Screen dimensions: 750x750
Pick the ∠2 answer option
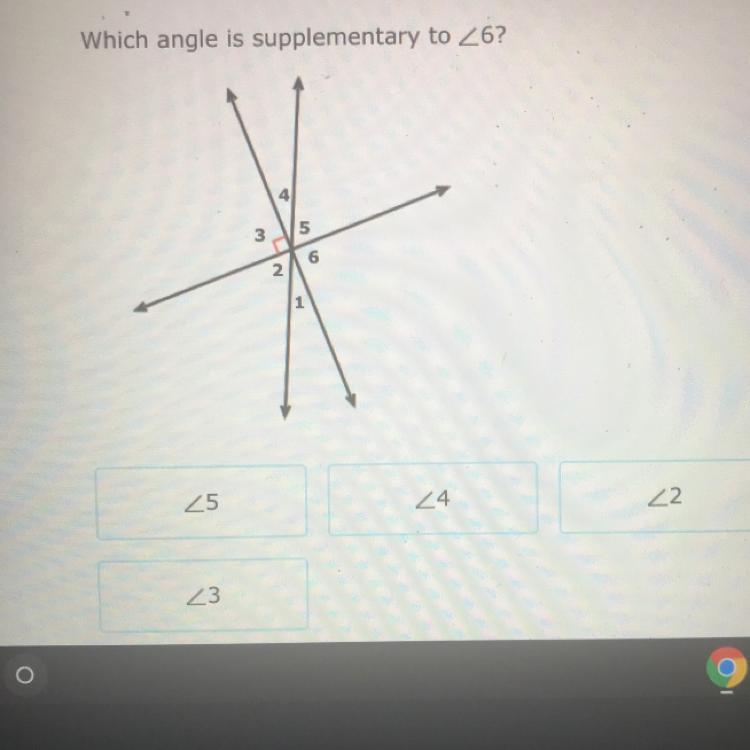[x=655, y=497]
